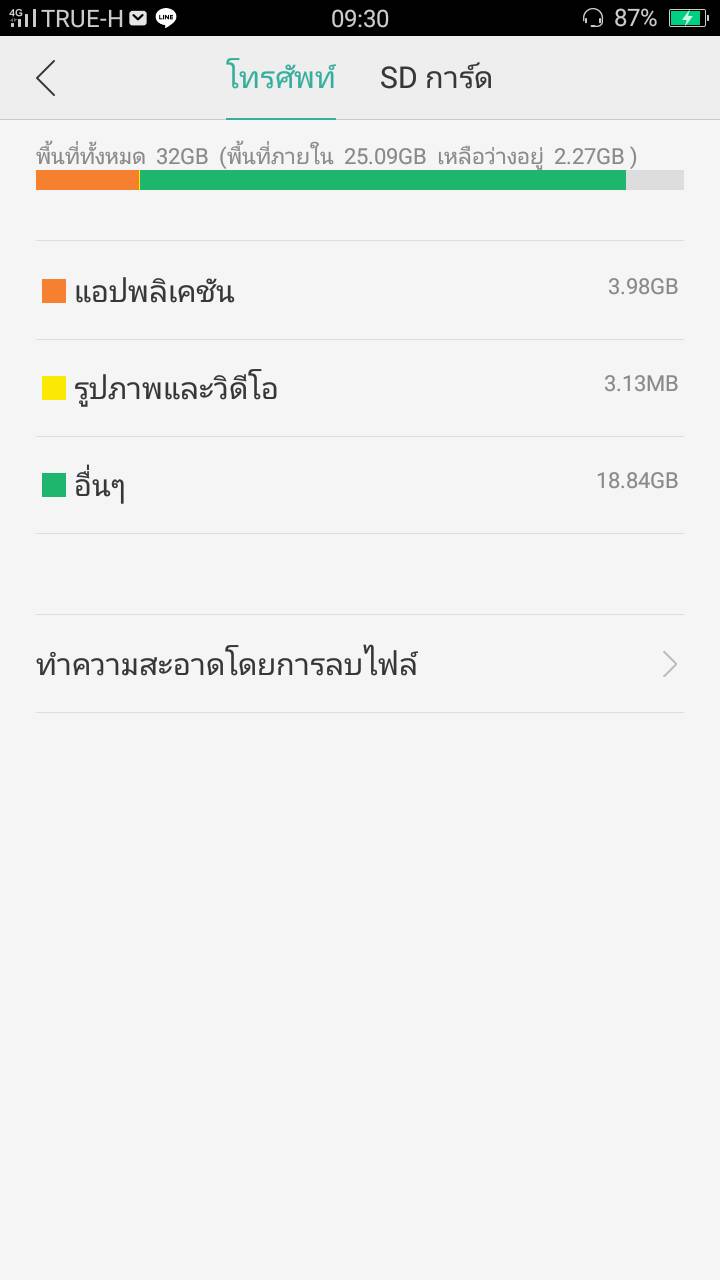Switch to the SD การ์ด tab
720x1280 pixels.
436,78
